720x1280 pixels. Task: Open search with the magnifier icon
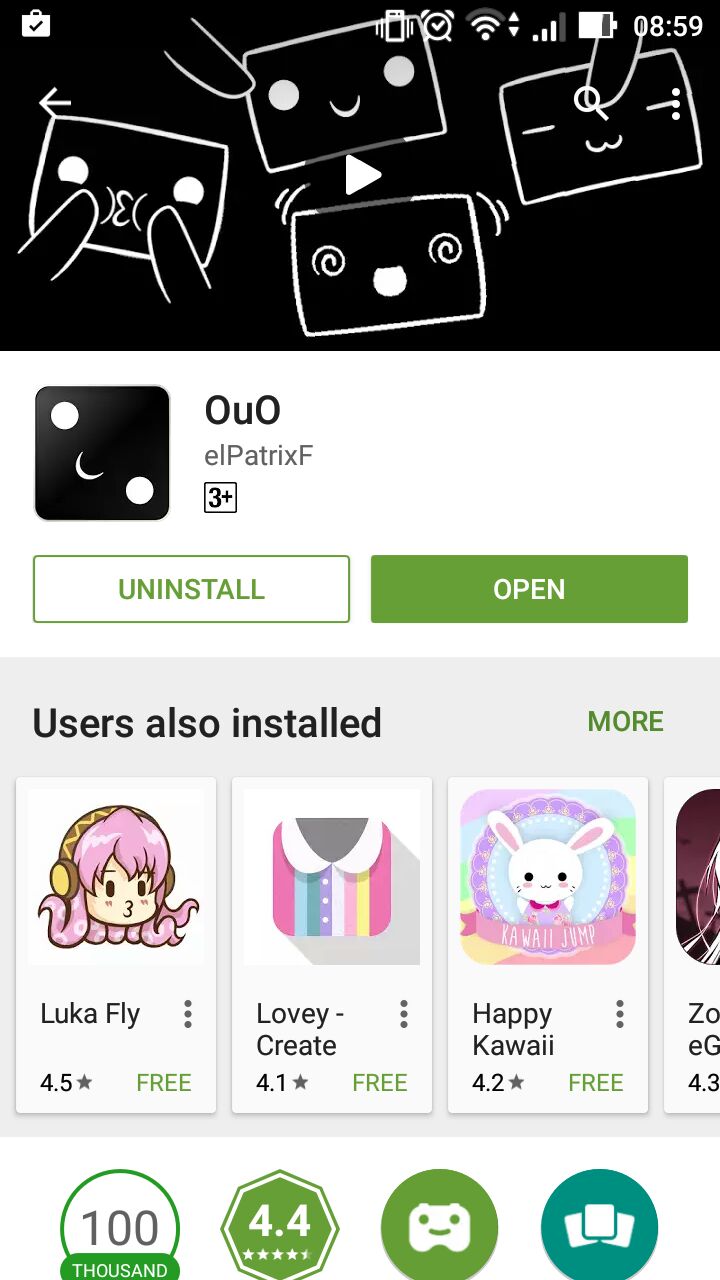[x=590, y=102]
